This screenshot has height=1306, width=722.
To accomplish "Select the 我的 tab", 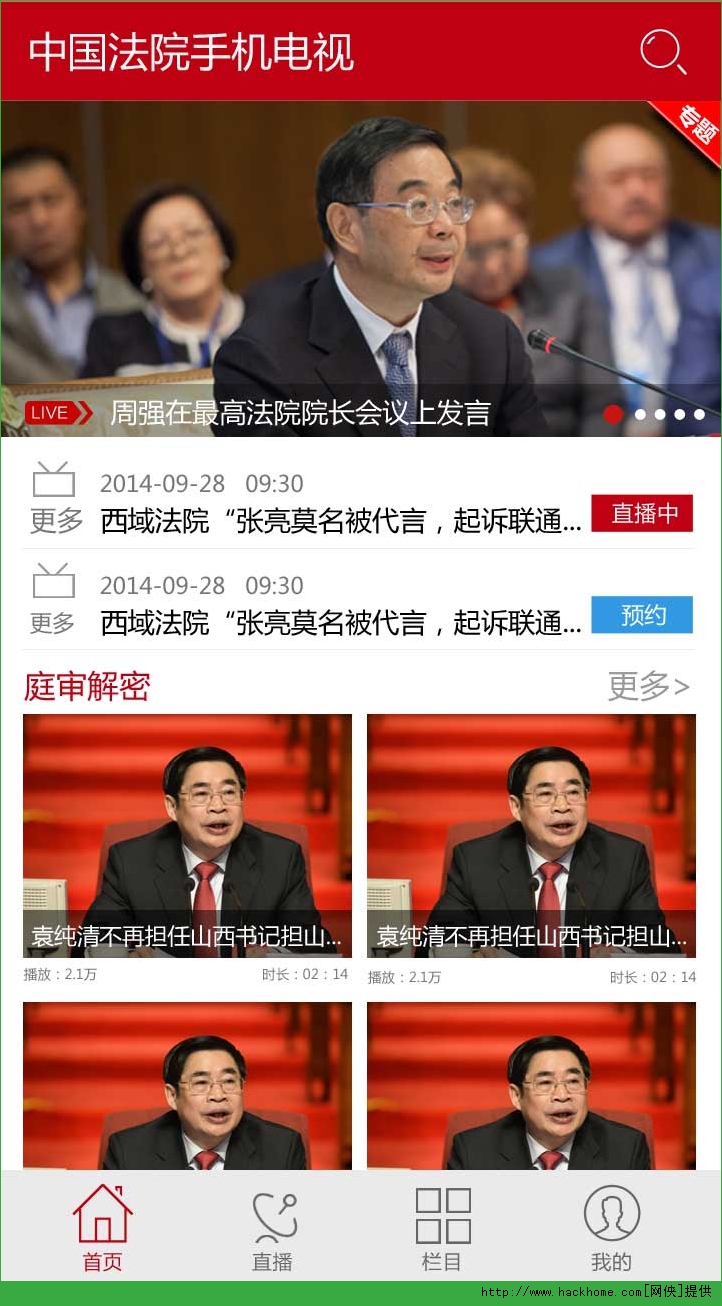I will (611, 1228).
